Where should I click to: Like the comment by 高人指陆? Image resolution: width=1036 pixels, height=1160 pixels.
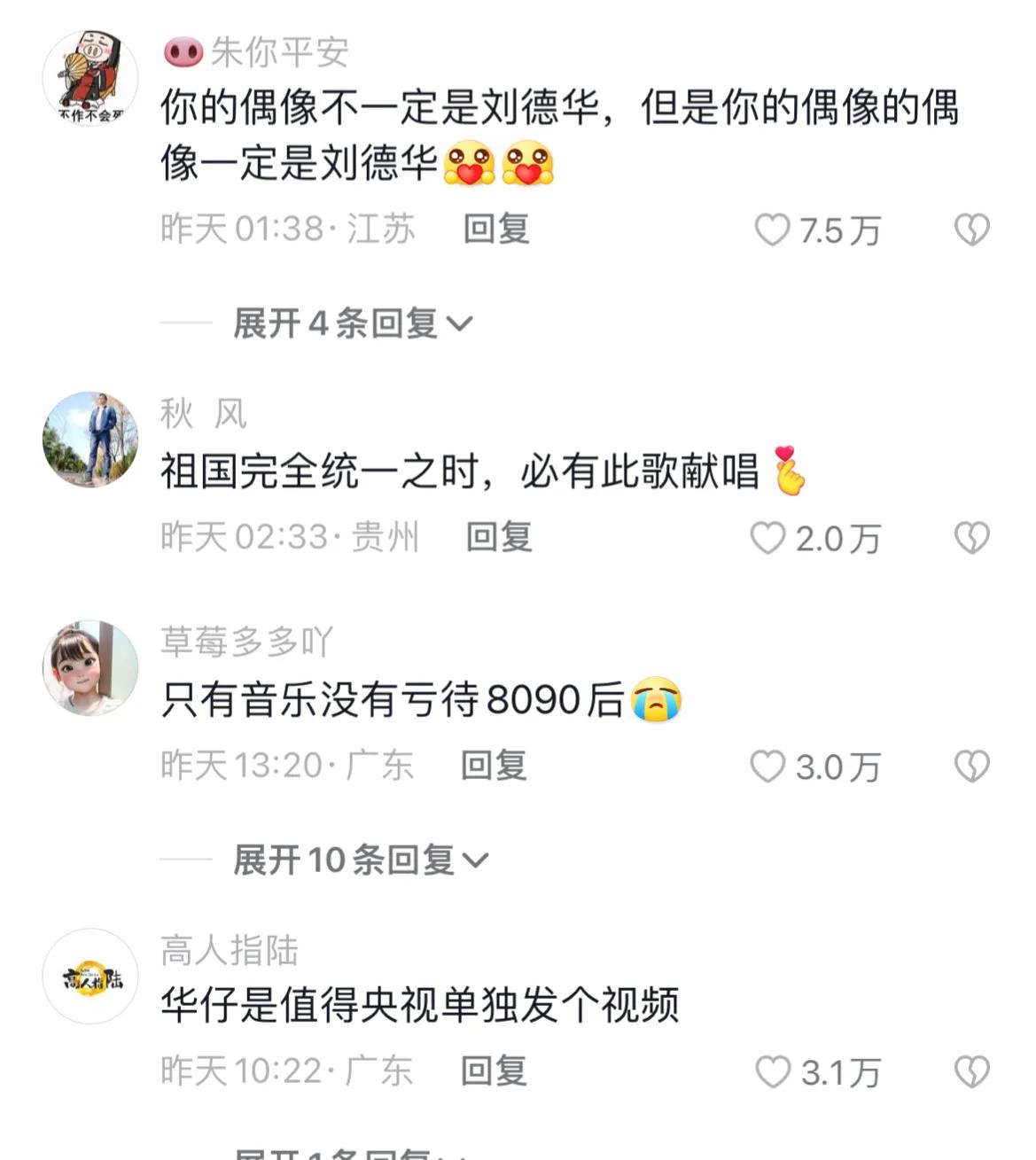point(774,1070)
